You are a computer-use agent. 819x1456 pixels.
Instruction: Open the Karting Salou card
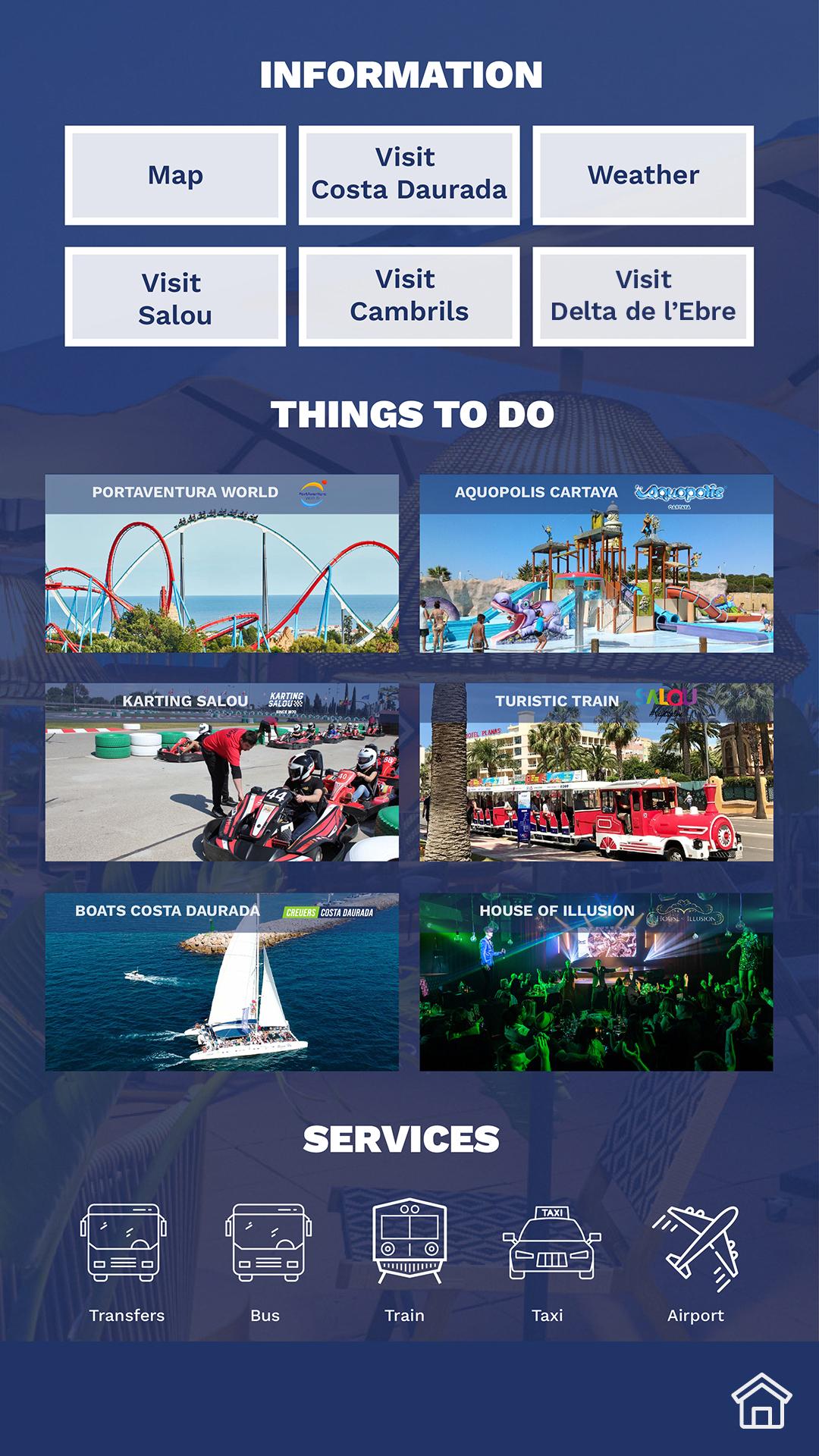(222, 772)
